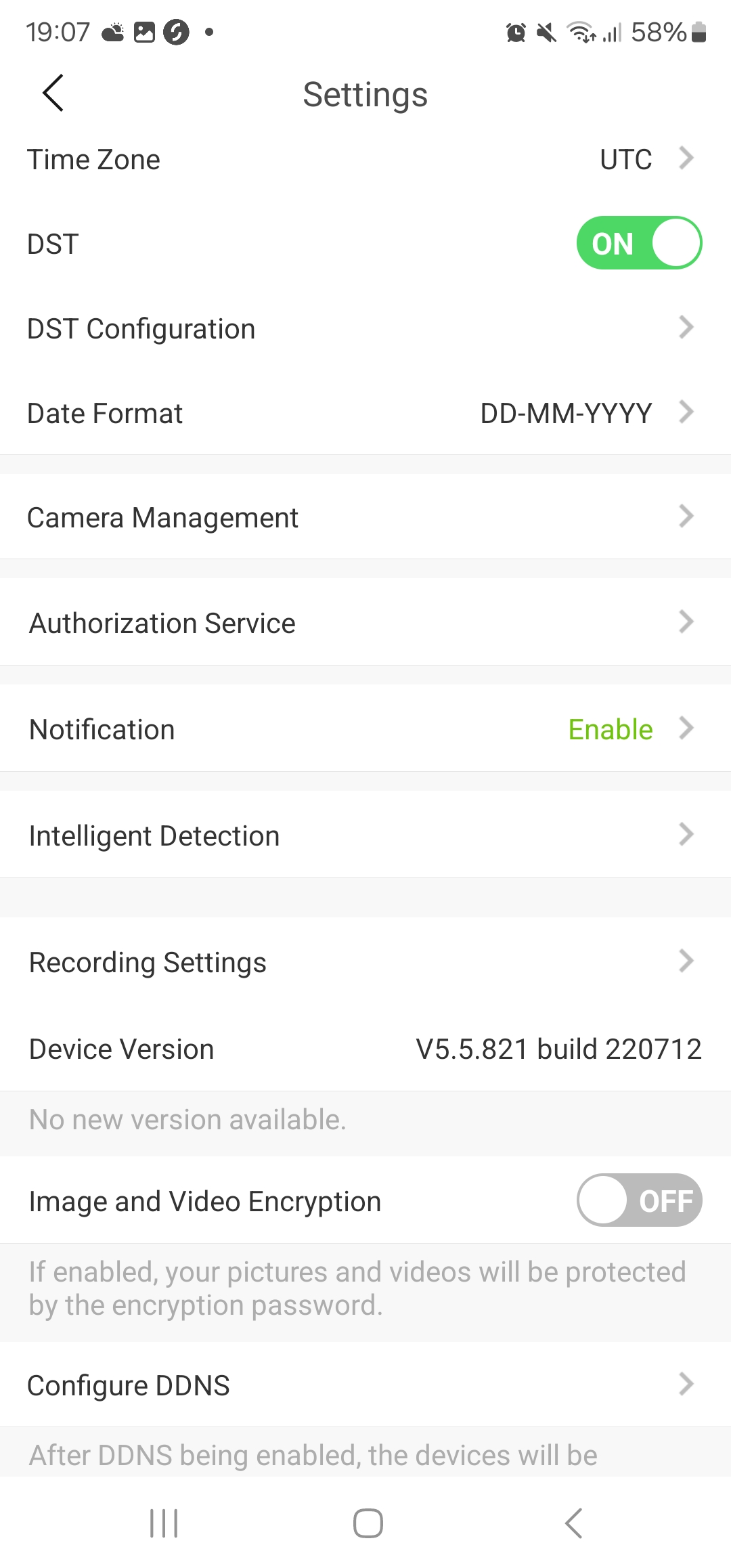Tap the system home button
Viewport: 731px width, 1568px height.
368,1523
